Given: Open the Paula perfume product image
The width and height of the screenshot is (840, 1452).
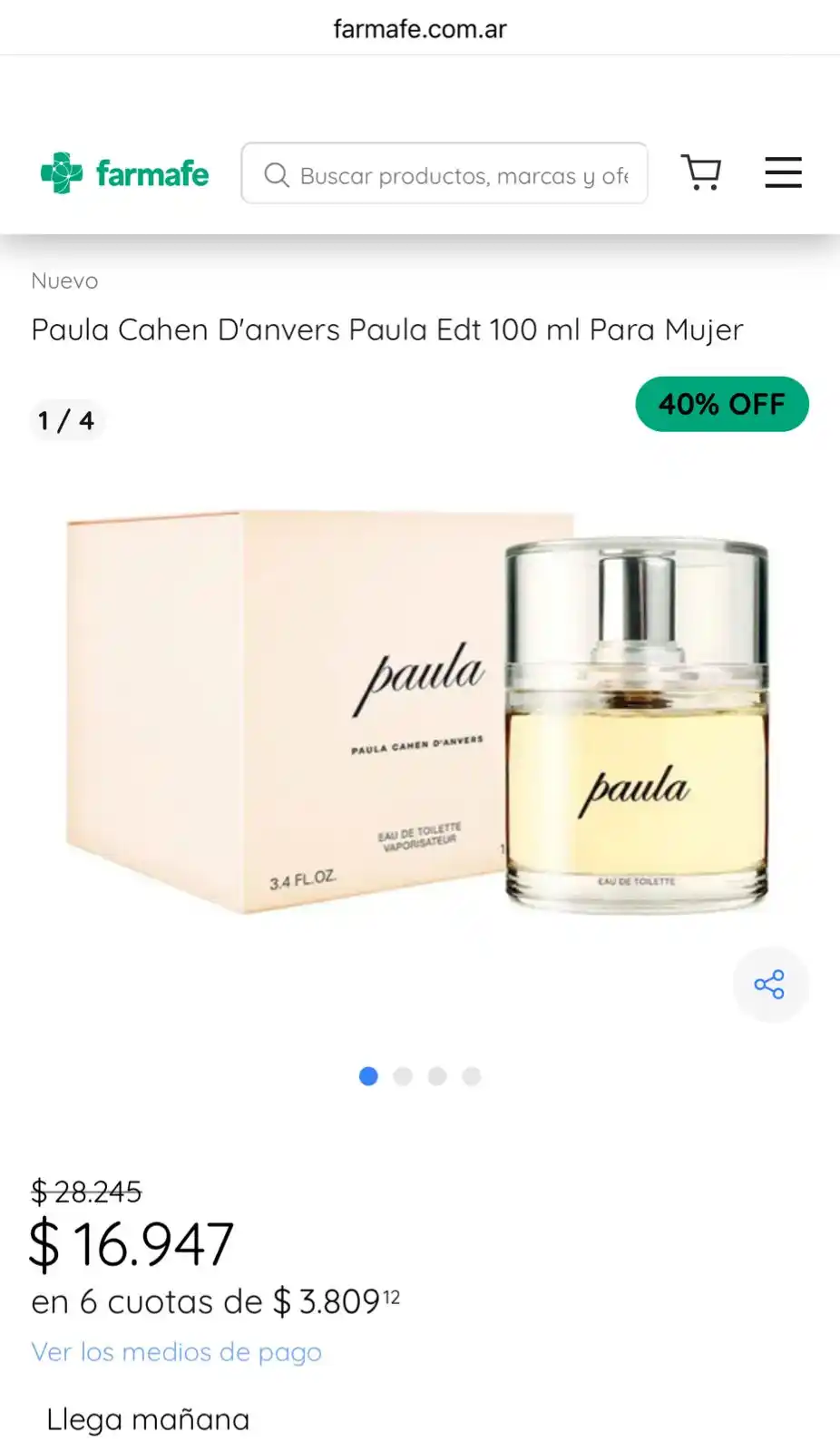Looking at the screenshot, I should click(x=419, y=712).
